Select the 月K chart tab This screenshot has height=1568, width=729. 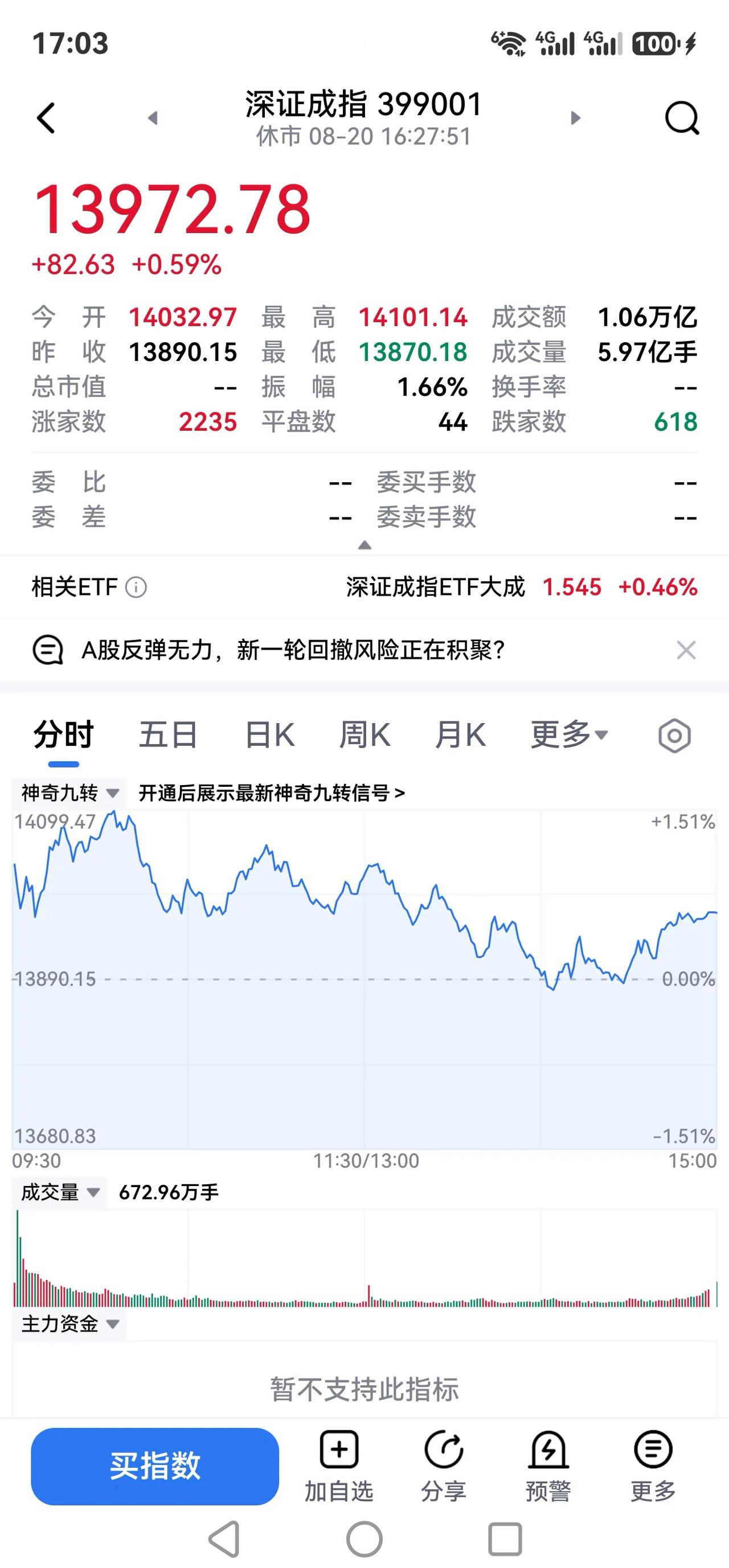460,734
